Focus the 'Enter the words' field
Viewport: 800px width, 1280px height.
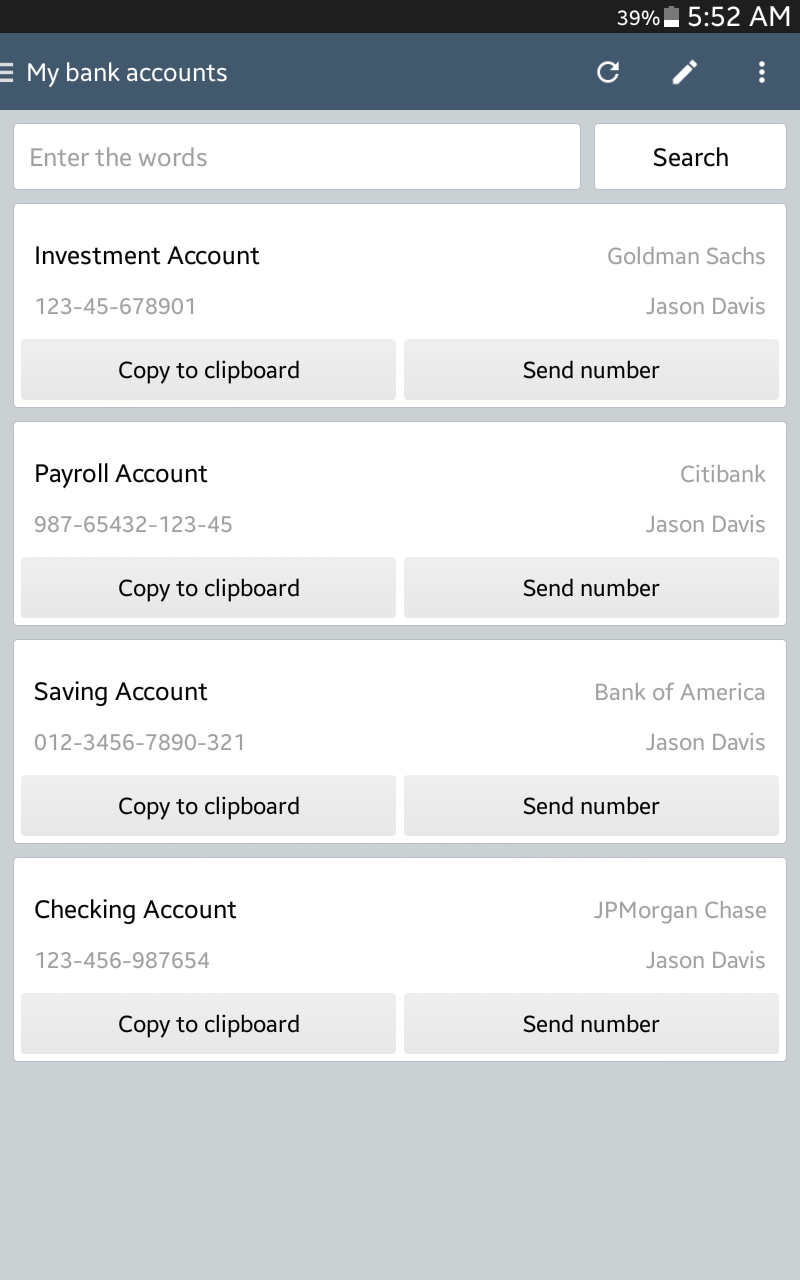coord(297,157)
